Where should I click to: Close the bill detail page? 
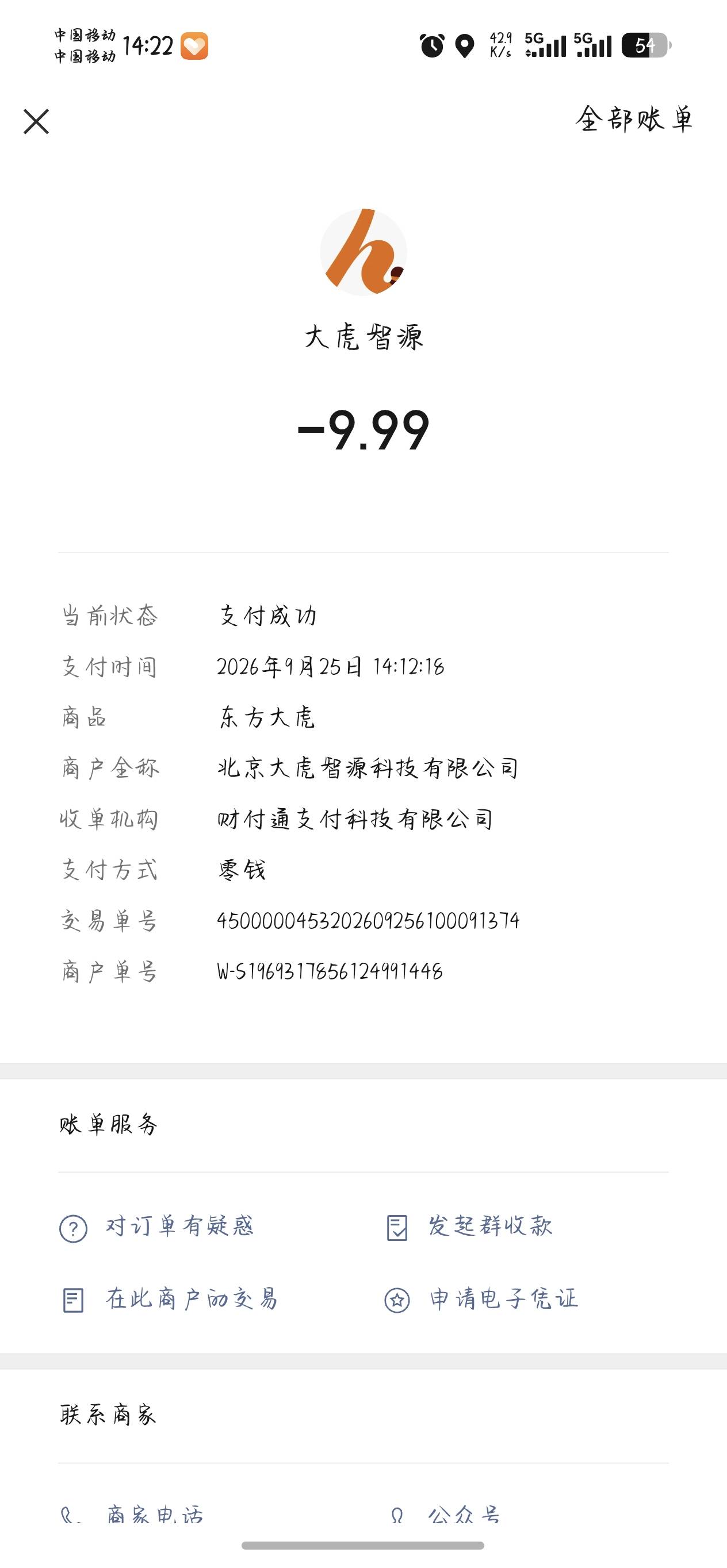click(36, 121)
